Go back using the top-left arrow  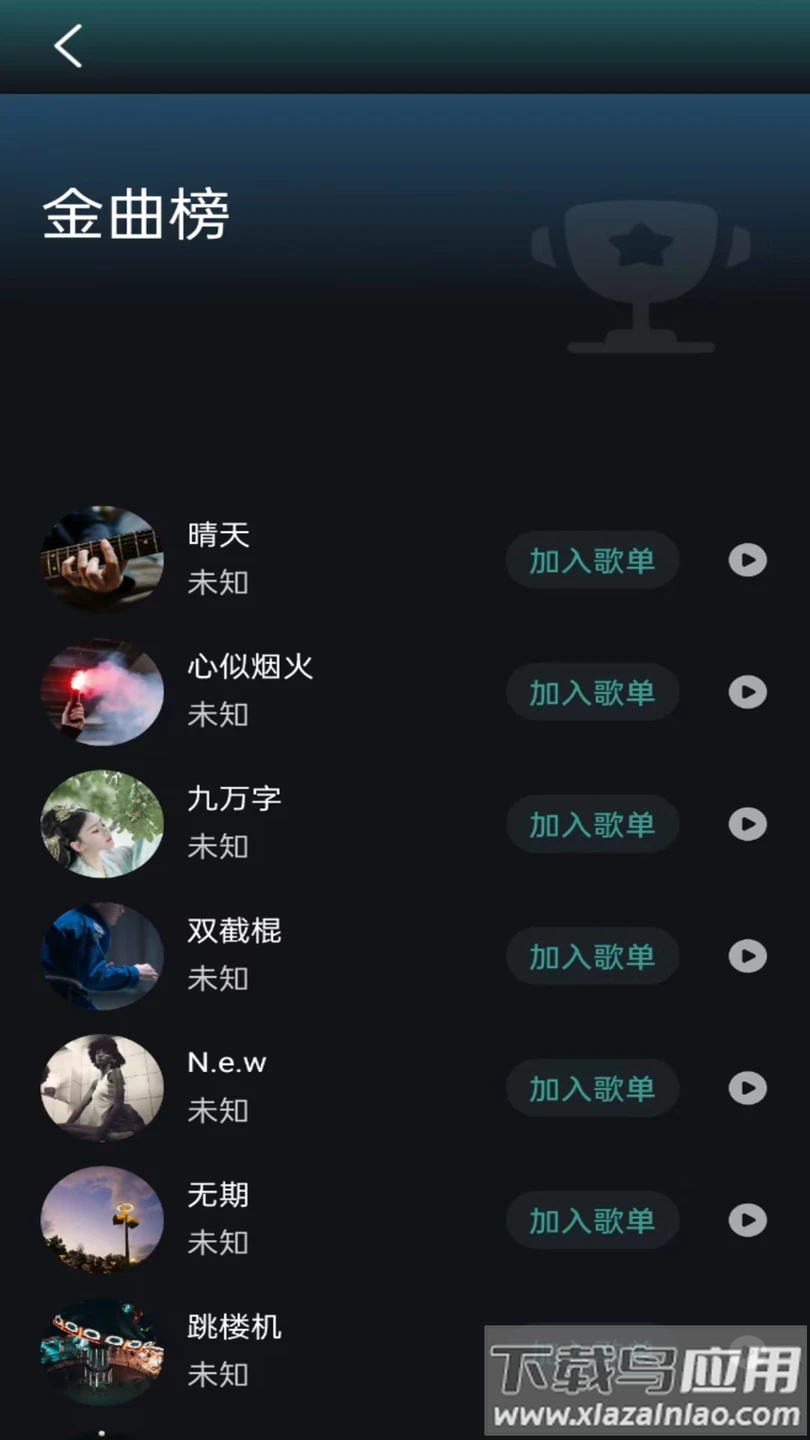pos(68,46)
